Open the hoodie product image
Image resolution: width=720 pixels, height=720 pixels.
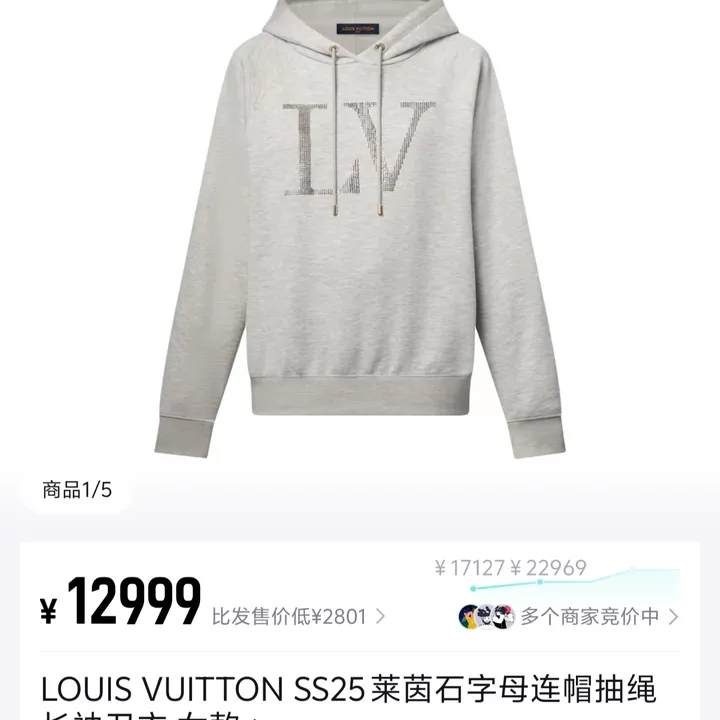point(358,240)
